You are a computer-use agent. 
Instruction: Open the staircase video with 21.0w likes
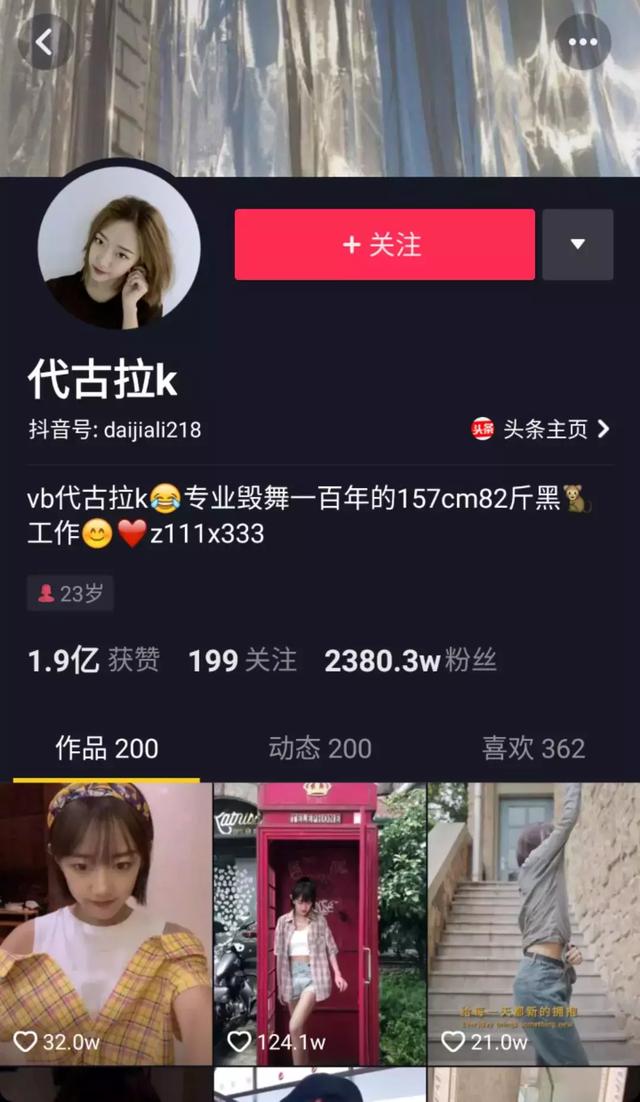click(534, 923)
